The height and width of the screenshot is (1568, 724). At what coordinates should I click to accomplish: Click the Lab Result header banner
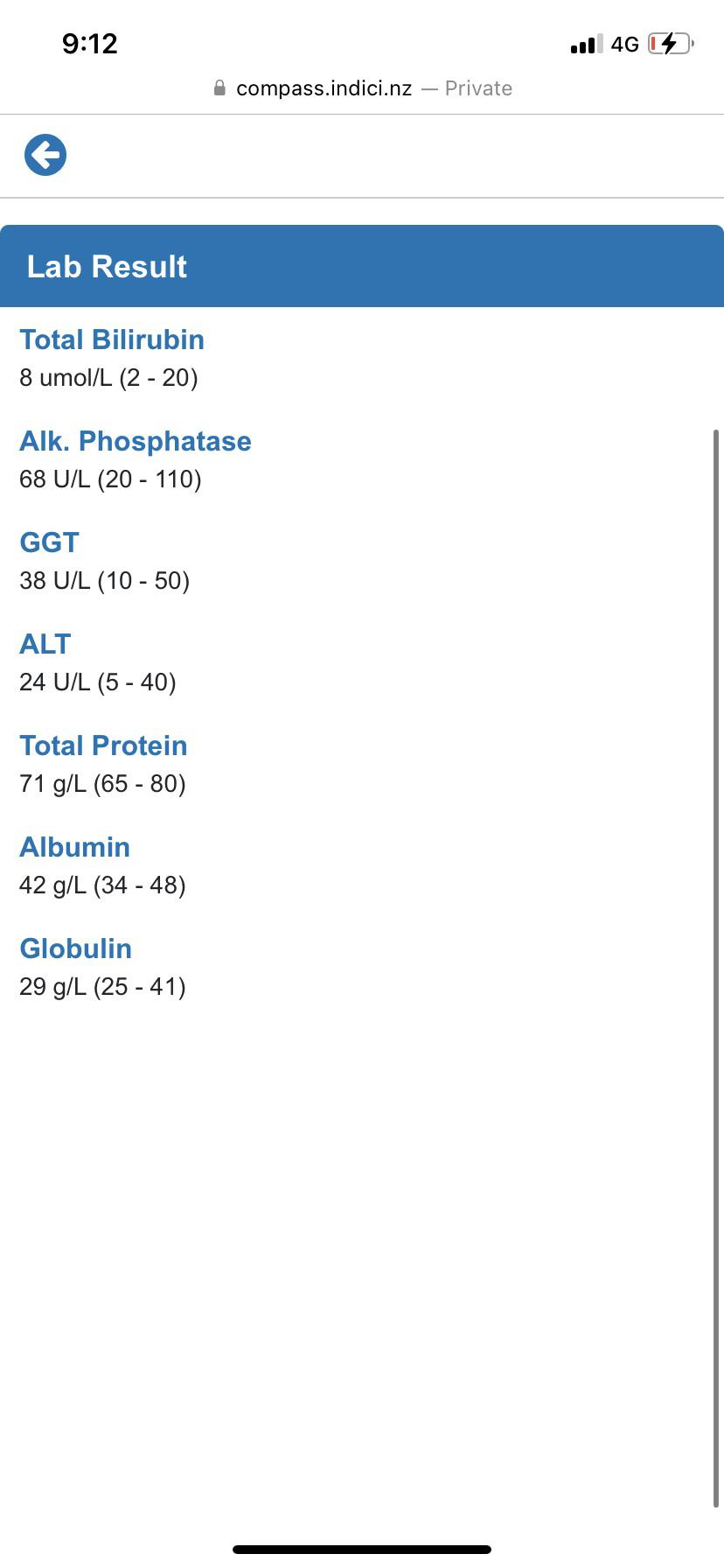pyautogui.click(x=362, y=265)
